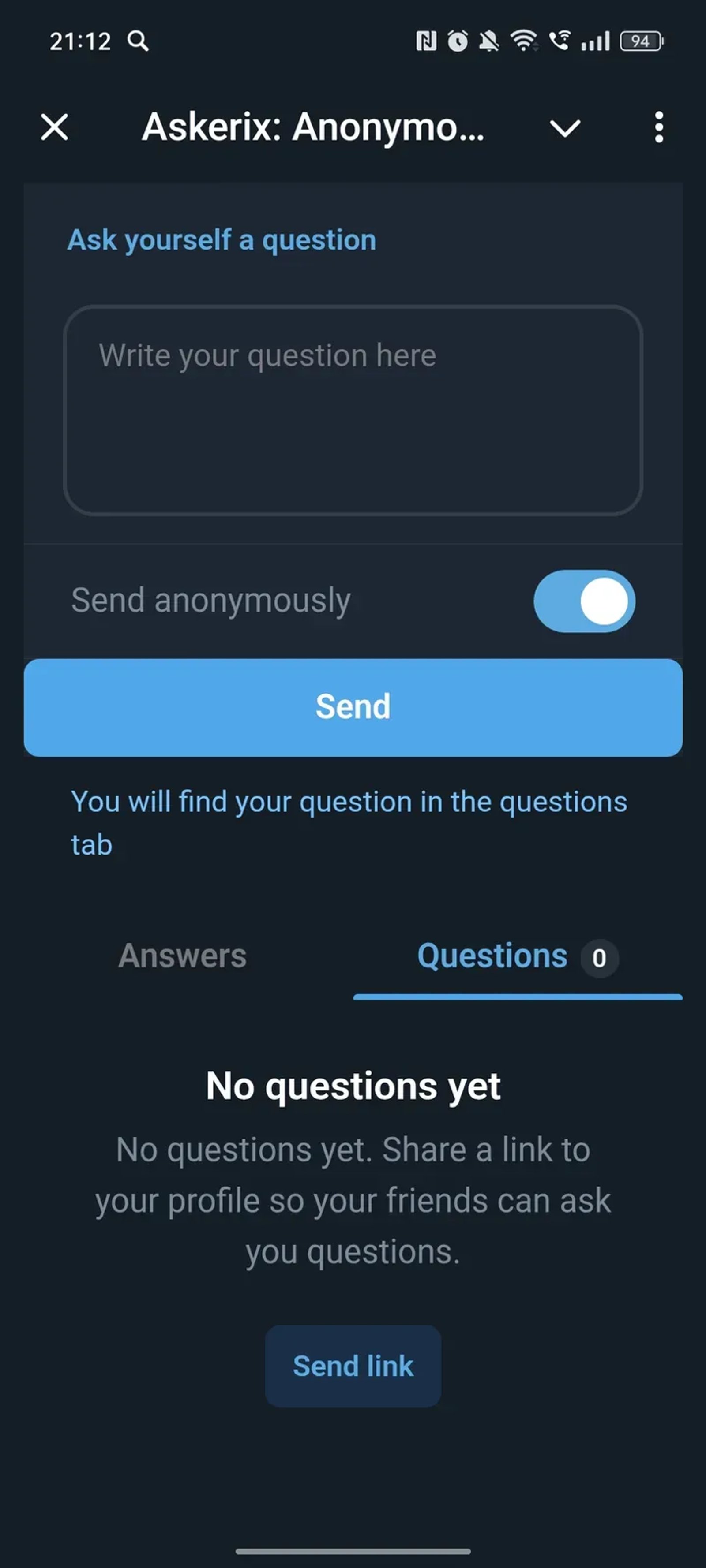This screenshot has width=706, height=1568.
Task: Disable the Send anonymously switch
Action: (x=584, y=601)
